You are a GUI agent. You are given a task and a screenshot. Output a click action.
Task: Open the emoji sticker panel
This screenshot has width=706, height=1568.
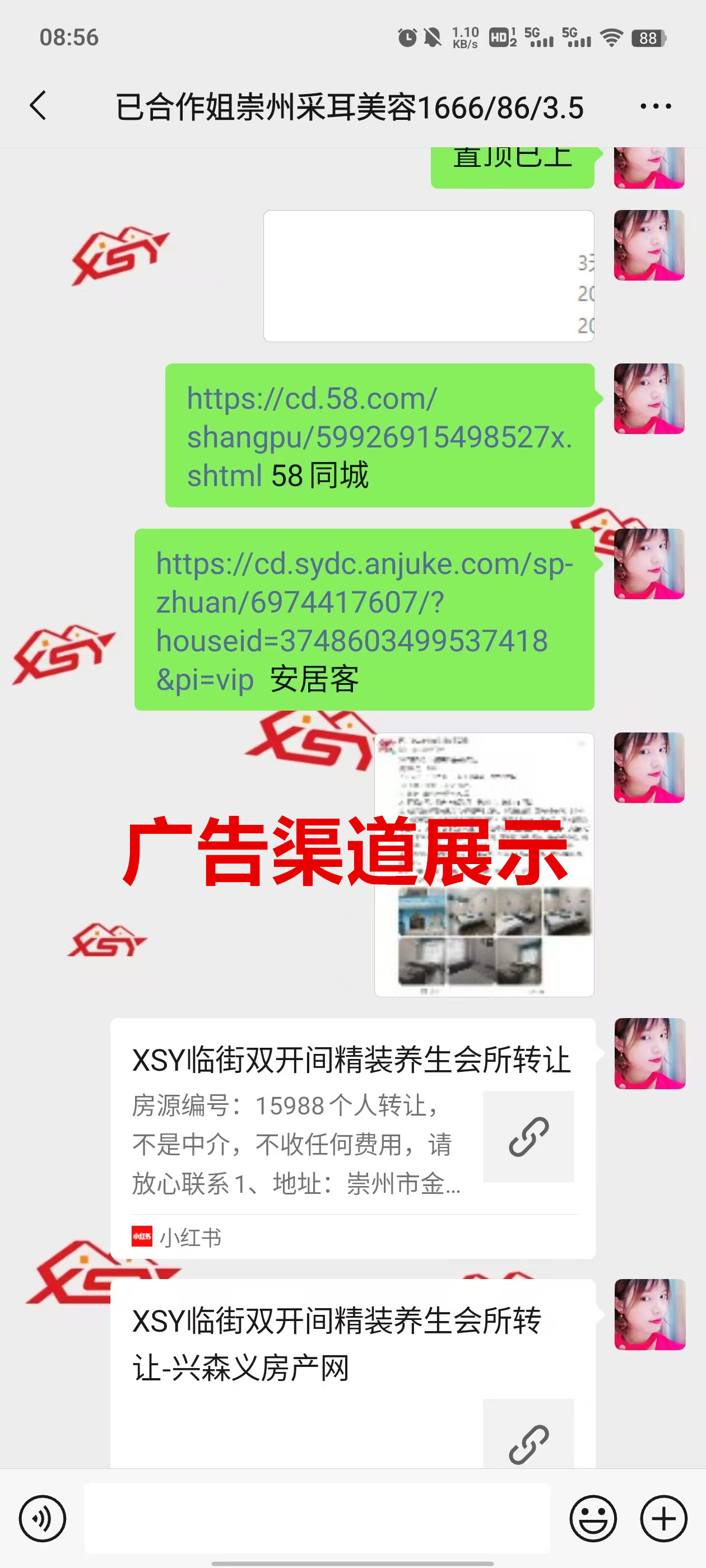[x=593, y=1518]
